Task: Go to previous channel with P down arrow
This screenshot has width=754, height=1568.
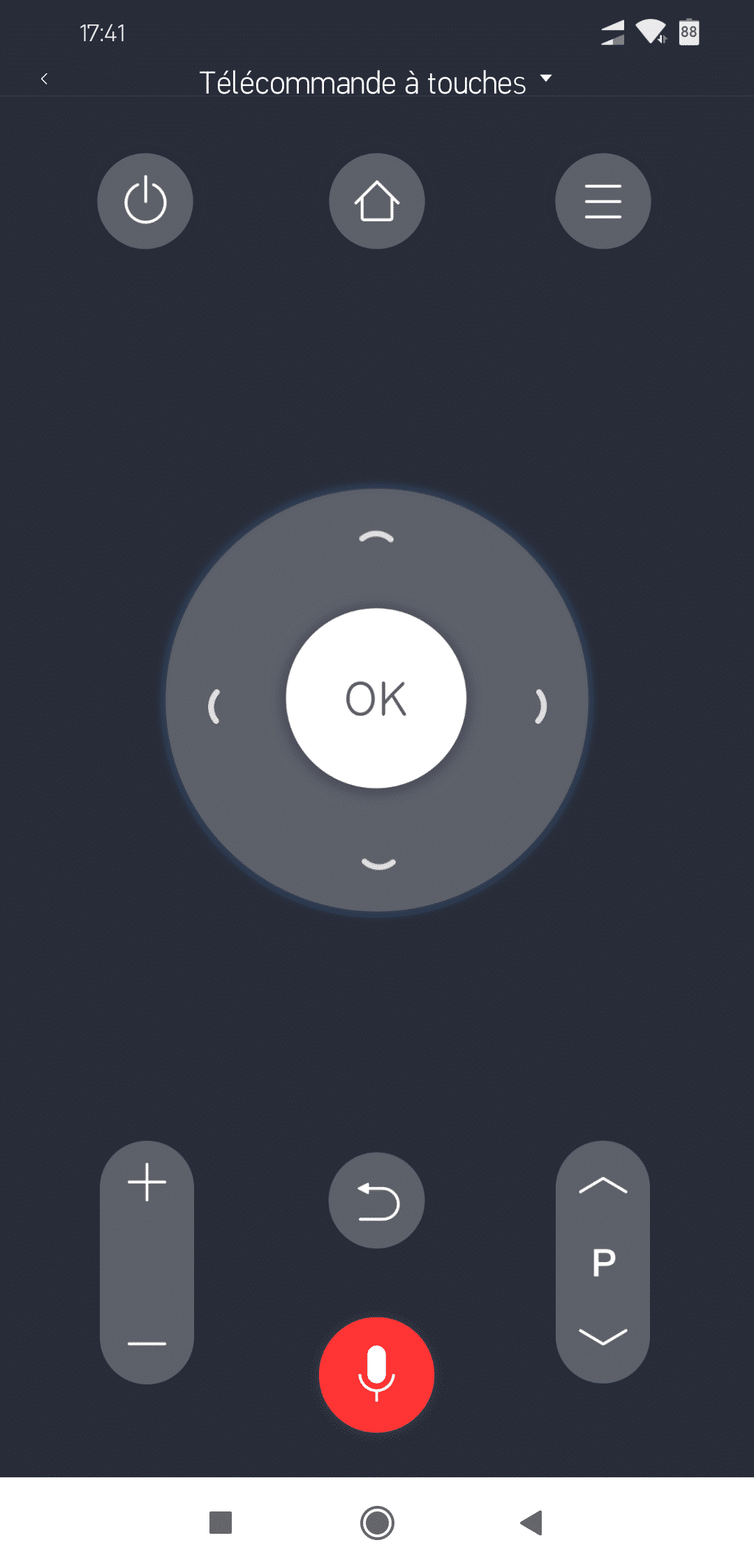Action: (x=603, y=1336)
